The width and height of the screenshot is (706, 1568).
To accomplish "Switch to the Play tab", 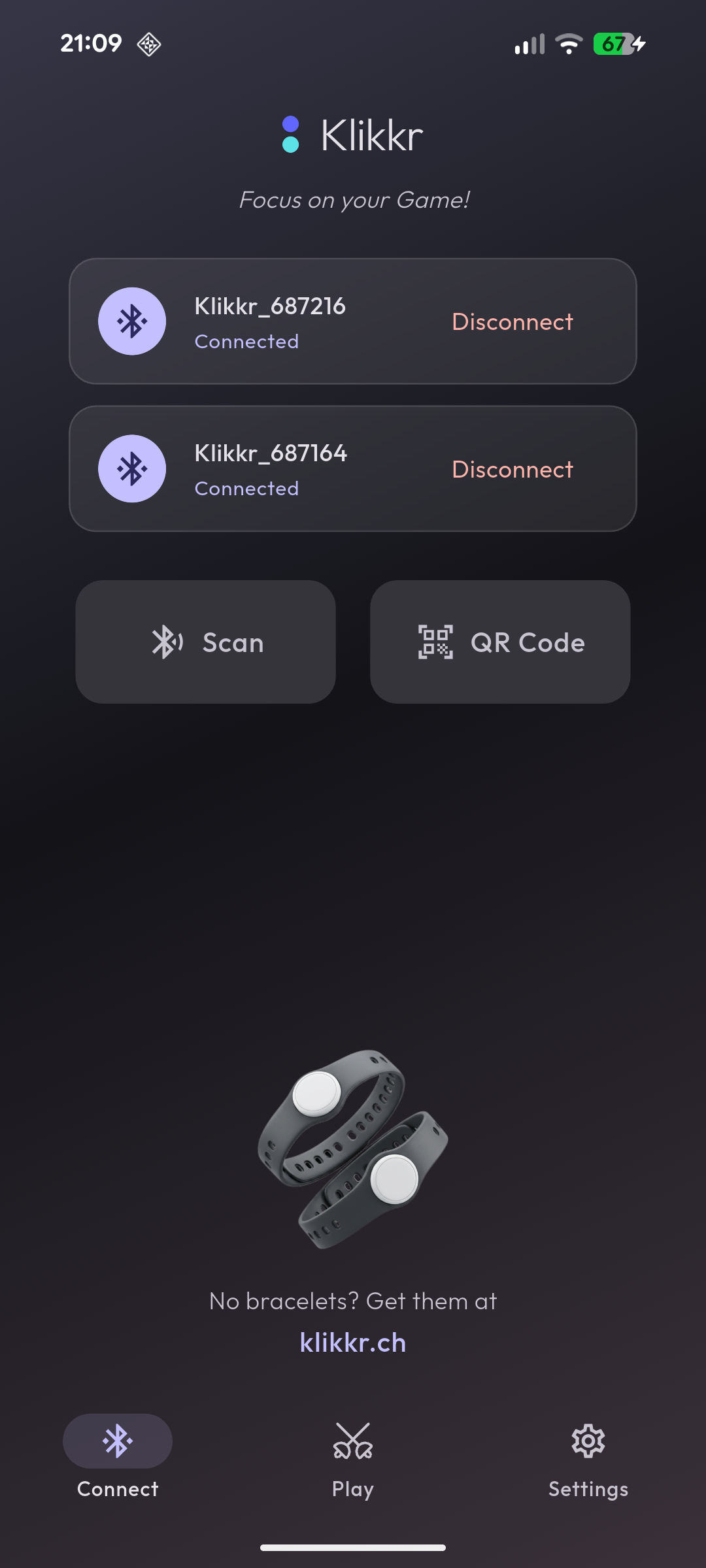I will point(352,1458).
